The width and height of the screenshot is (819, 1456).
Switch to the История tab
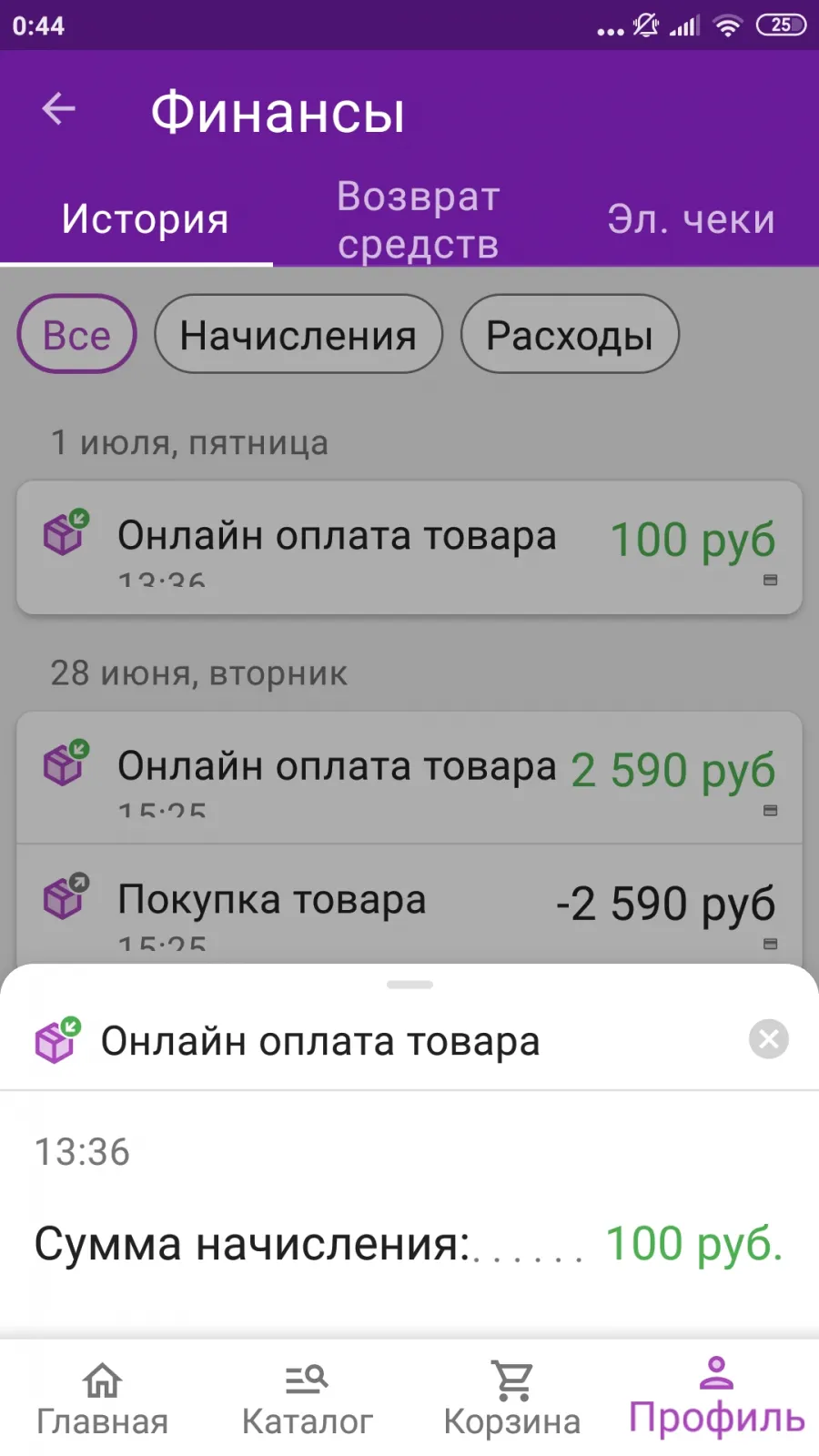tap(145, 219)
